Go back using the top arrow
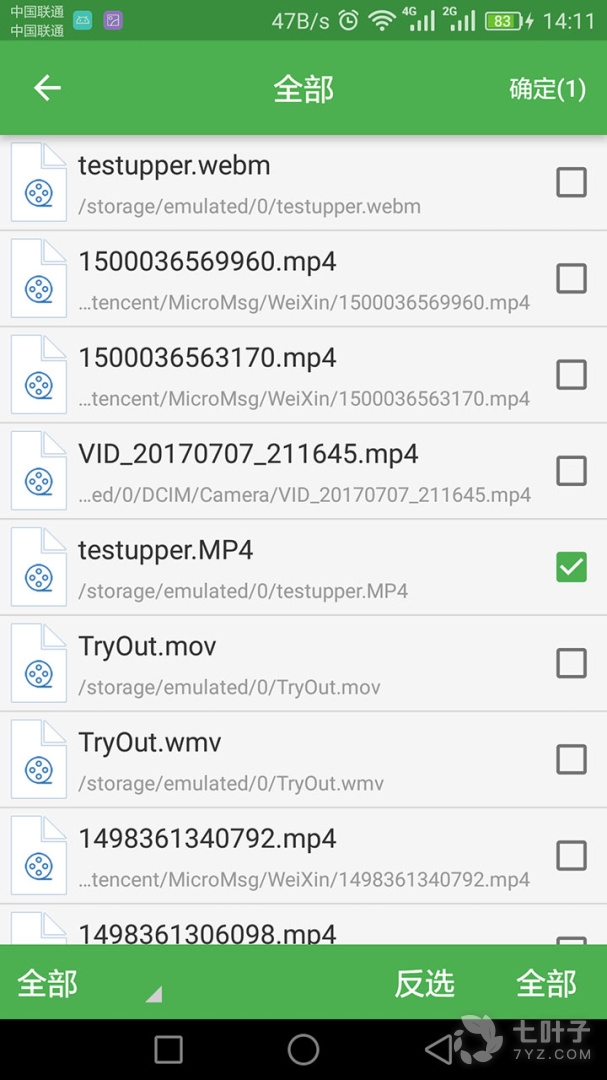Screen dimensions: 607x1080 pyautogui.click(x=47, y=88)
